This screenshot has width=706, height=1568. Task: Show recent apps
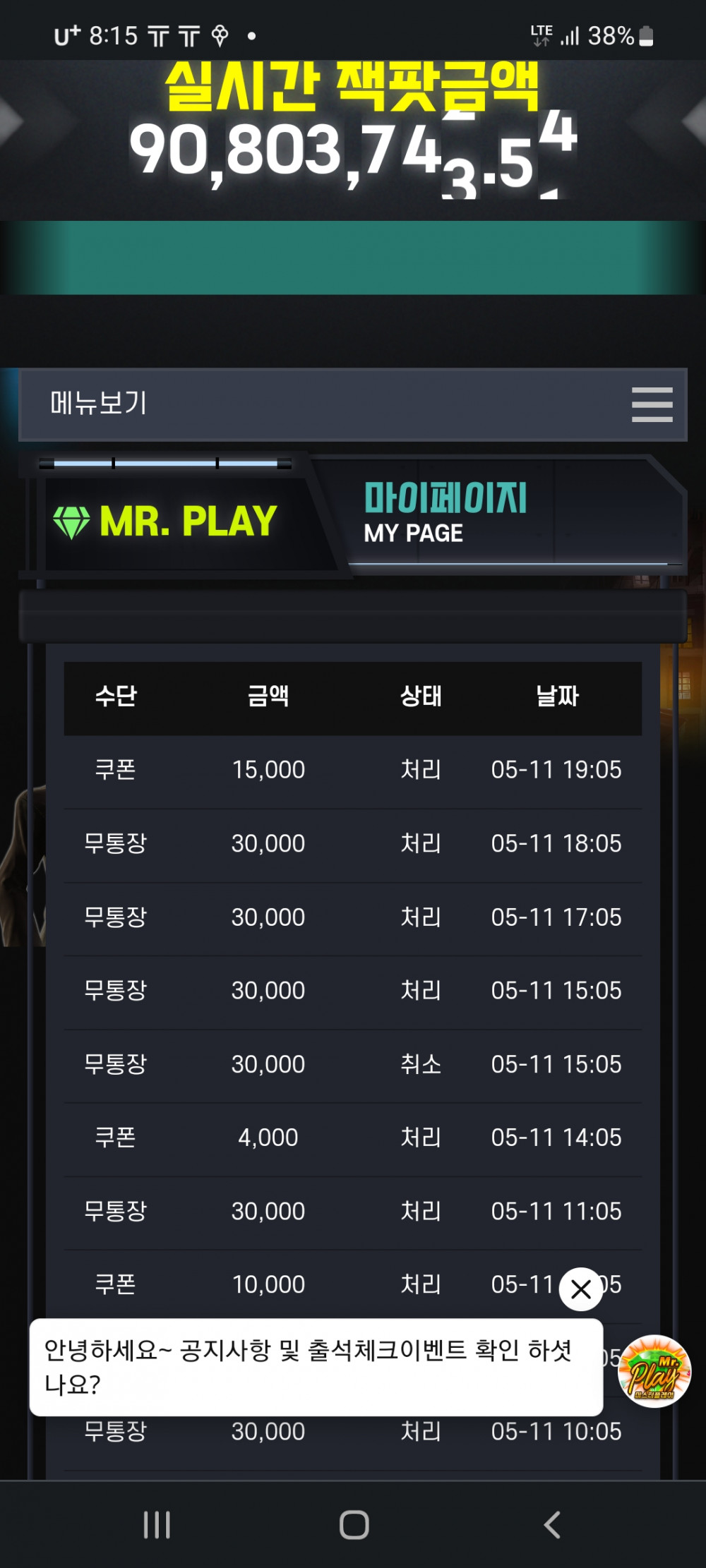point(157,1524)
